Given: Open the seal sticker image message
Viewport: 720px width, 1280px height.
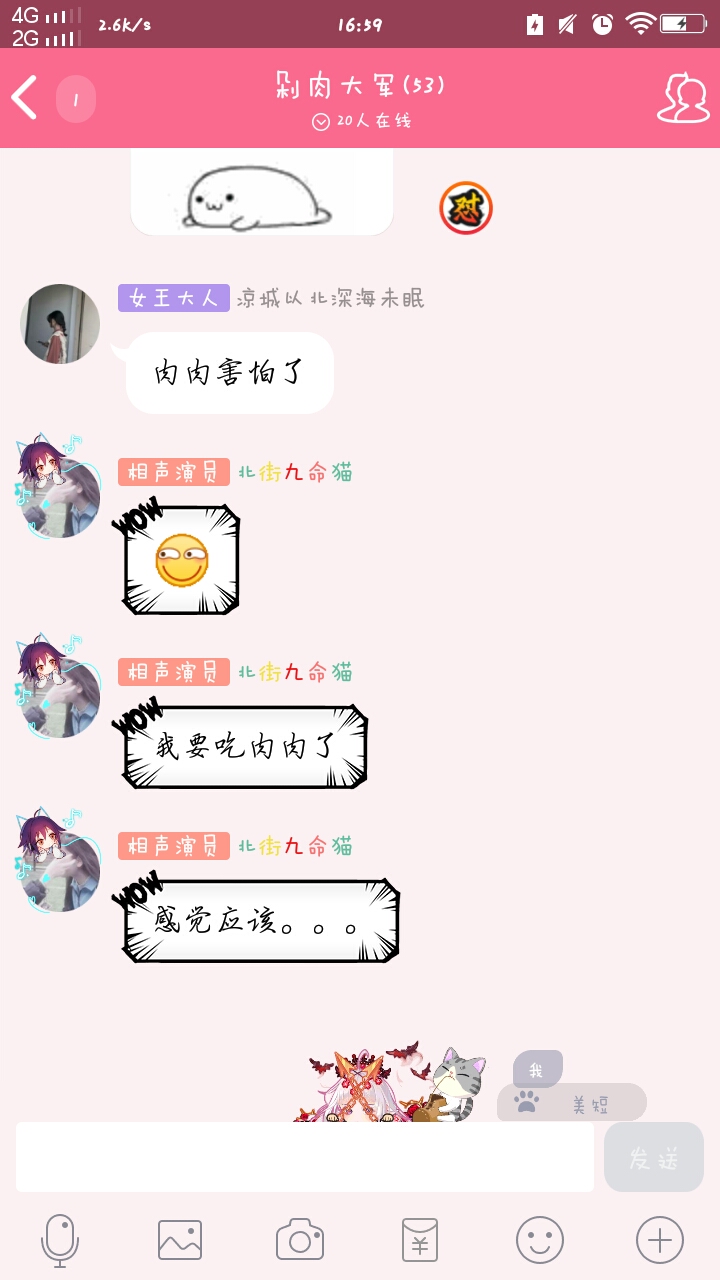Looking at the screenshot, I should 262,192.
